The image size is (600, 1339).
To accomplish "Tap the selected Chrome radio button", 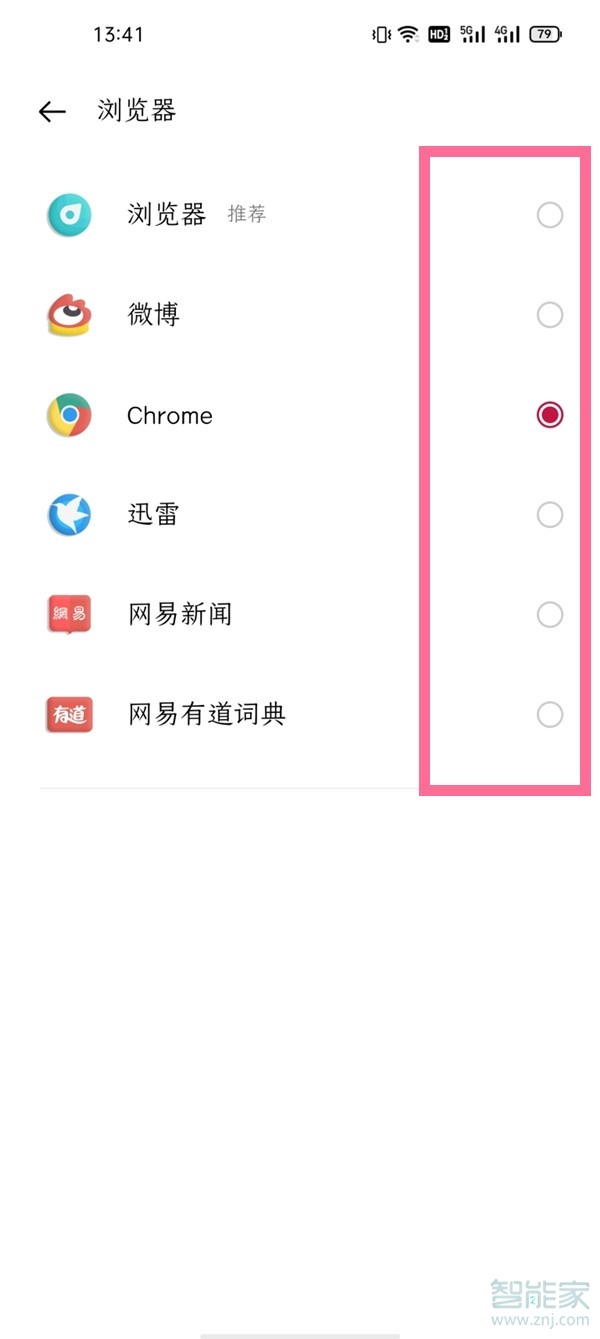I will click(x=549, y=415).
